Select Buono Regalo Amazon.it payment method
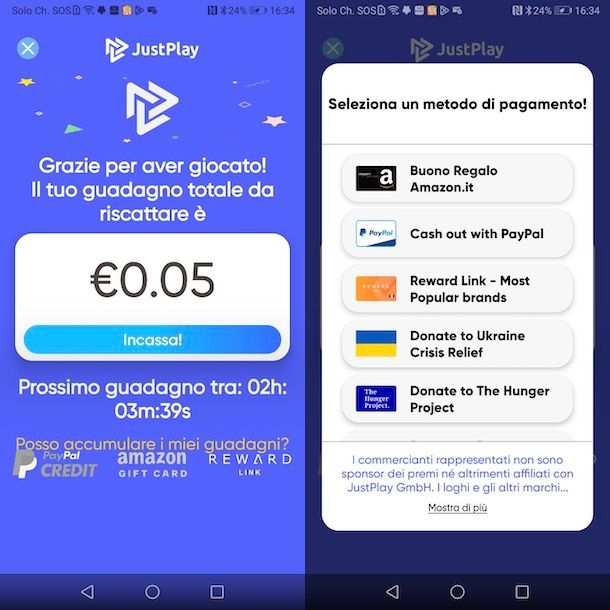610x610 pixels. click(457, 179)
